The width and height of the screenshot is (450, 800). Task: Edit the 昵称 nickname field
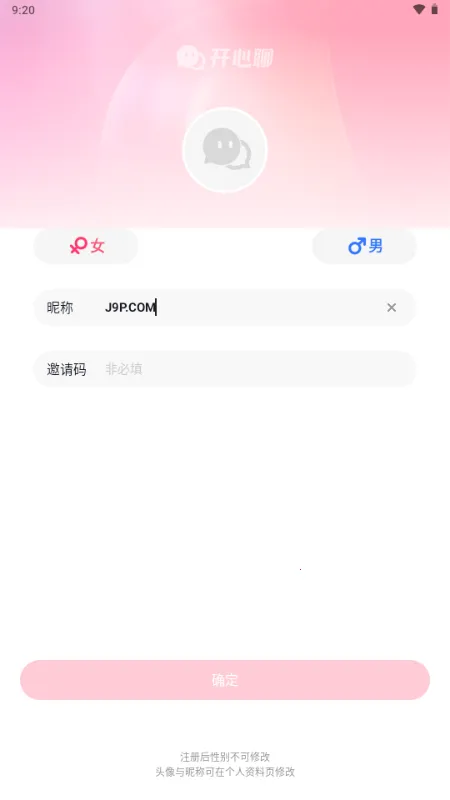225,308
